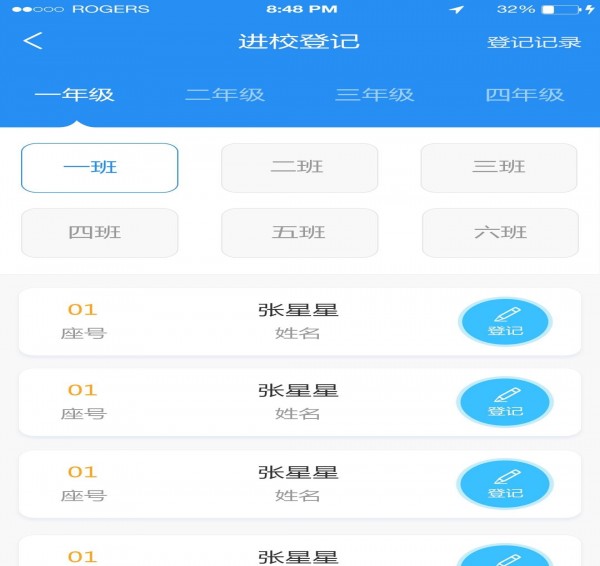This screenshot has width=600, height=566.
Task: Select class 一班
Action: [99, 167]
